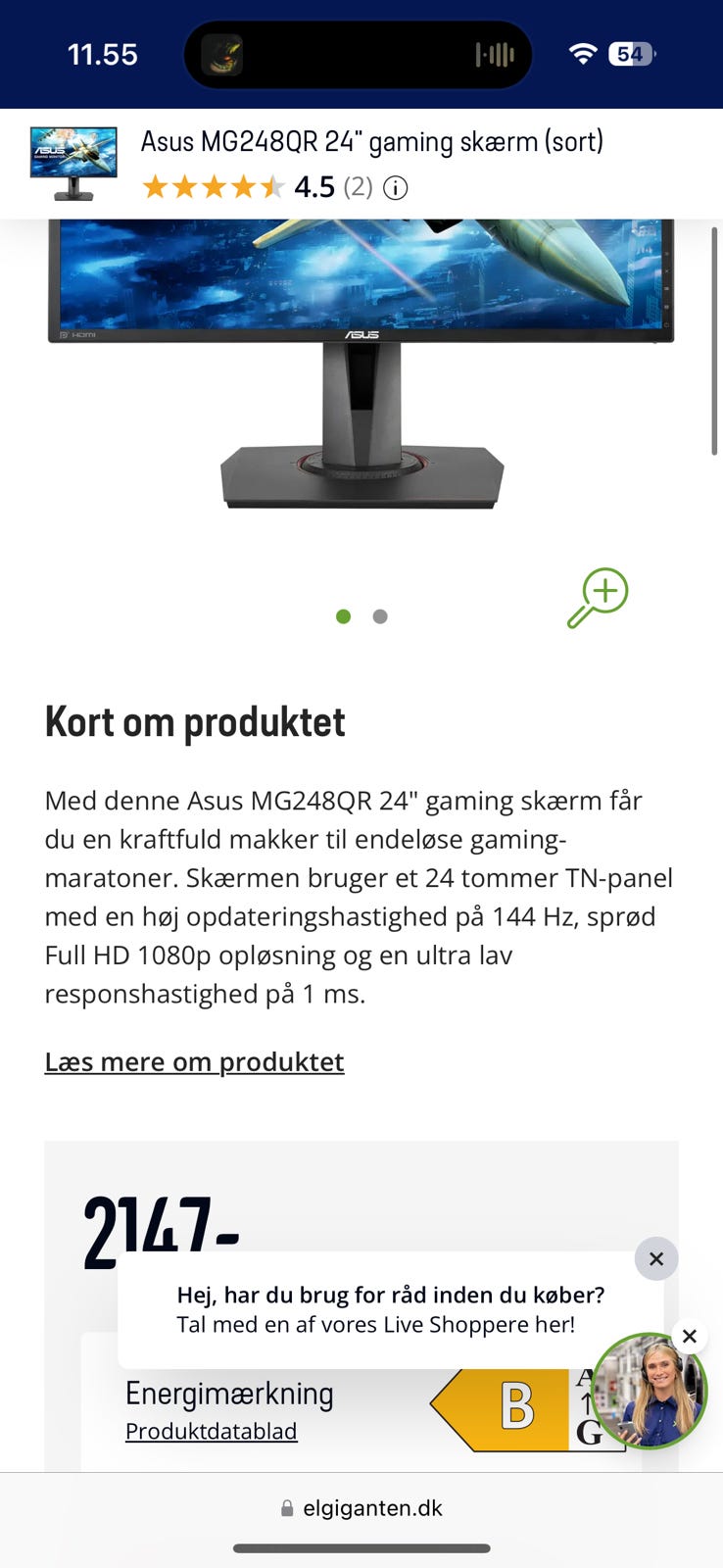Open the Produktdatablad link
Viewport: 723px width, 1568px height.
[x=211, y=1431]
